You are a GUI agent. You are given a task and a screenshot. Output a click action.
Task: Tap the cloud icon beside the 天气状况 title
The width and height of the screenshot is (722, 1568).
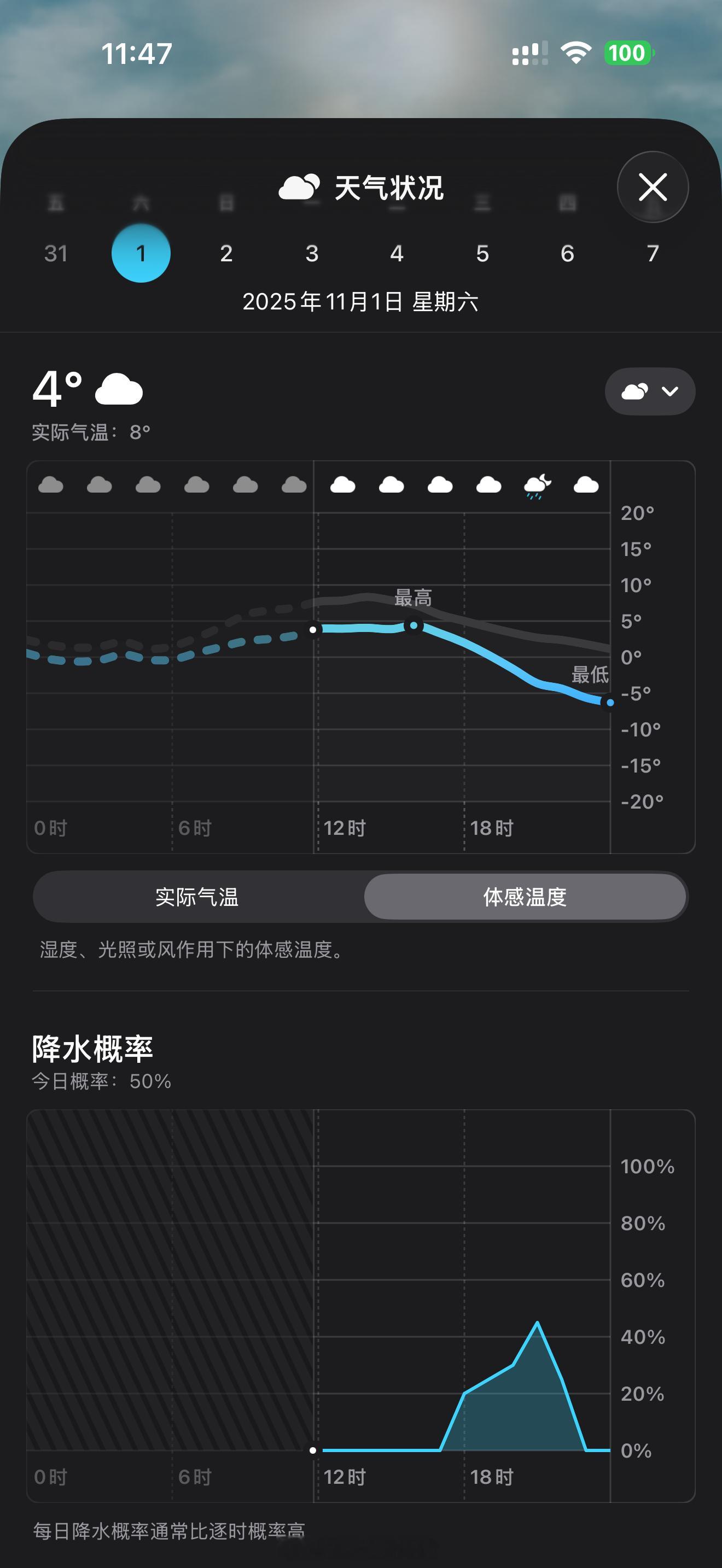tap(300, 187)
